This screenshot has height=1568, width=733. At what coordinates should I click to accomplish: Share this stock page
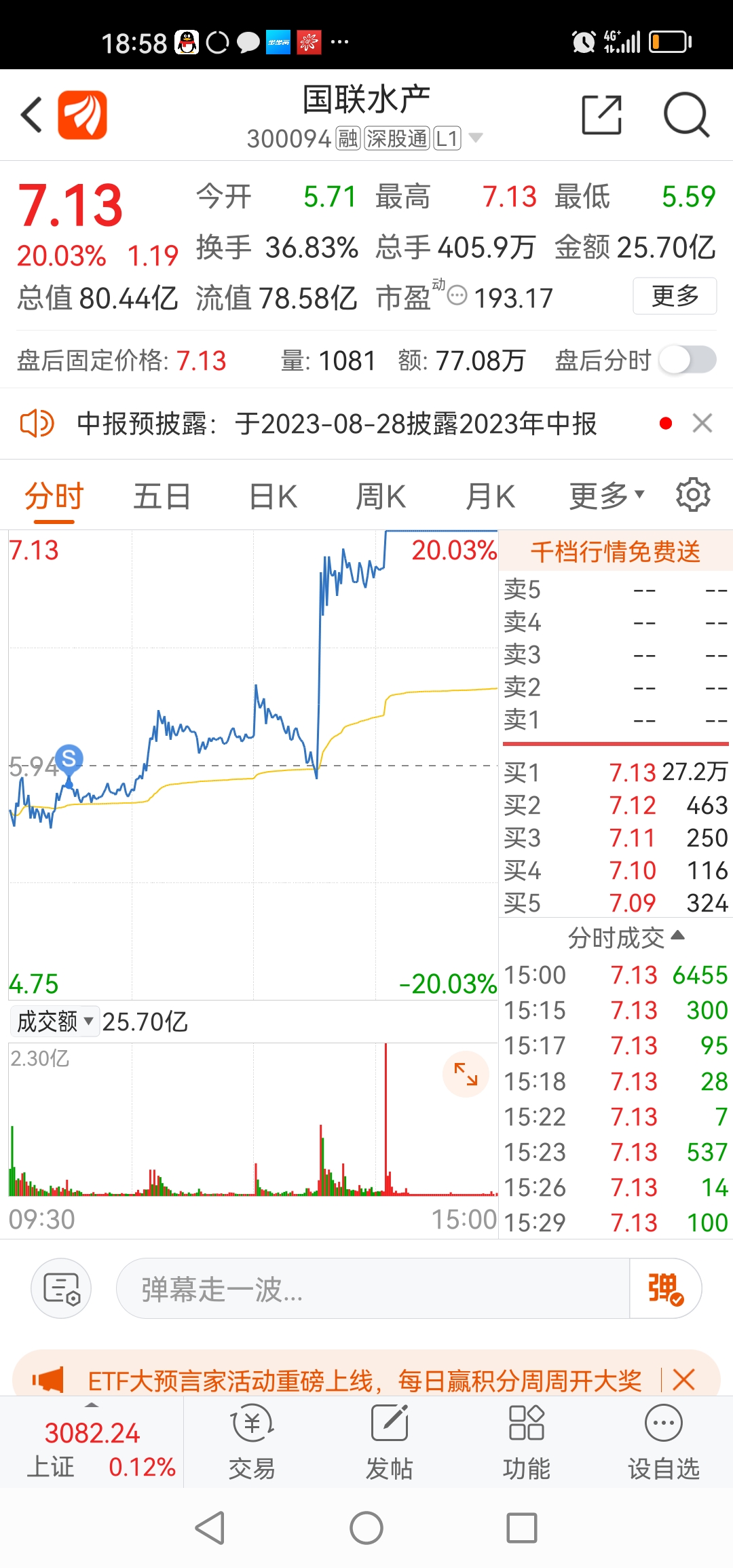tap(602, 115)
